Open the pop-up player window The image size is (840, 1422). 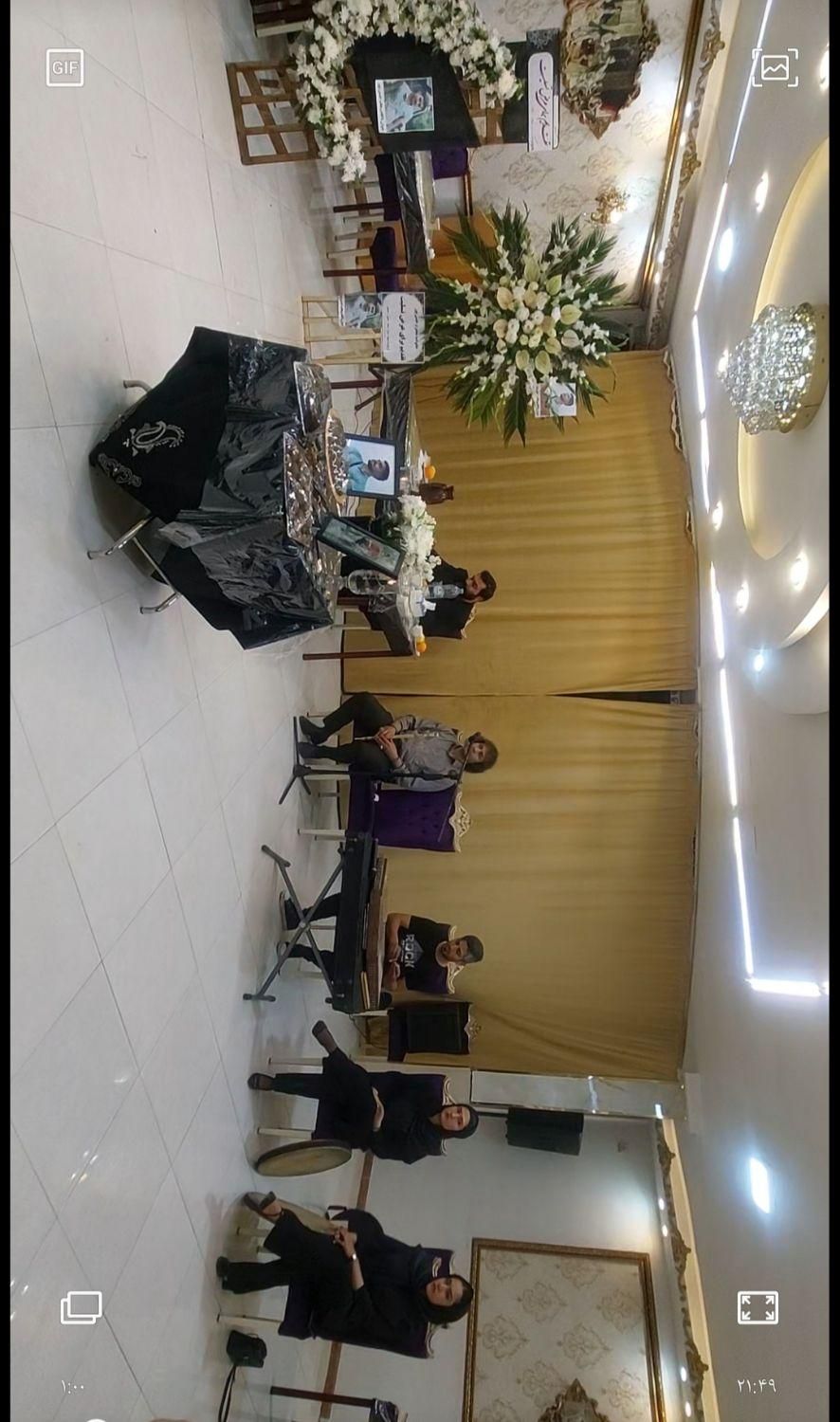pos(82,1307)
